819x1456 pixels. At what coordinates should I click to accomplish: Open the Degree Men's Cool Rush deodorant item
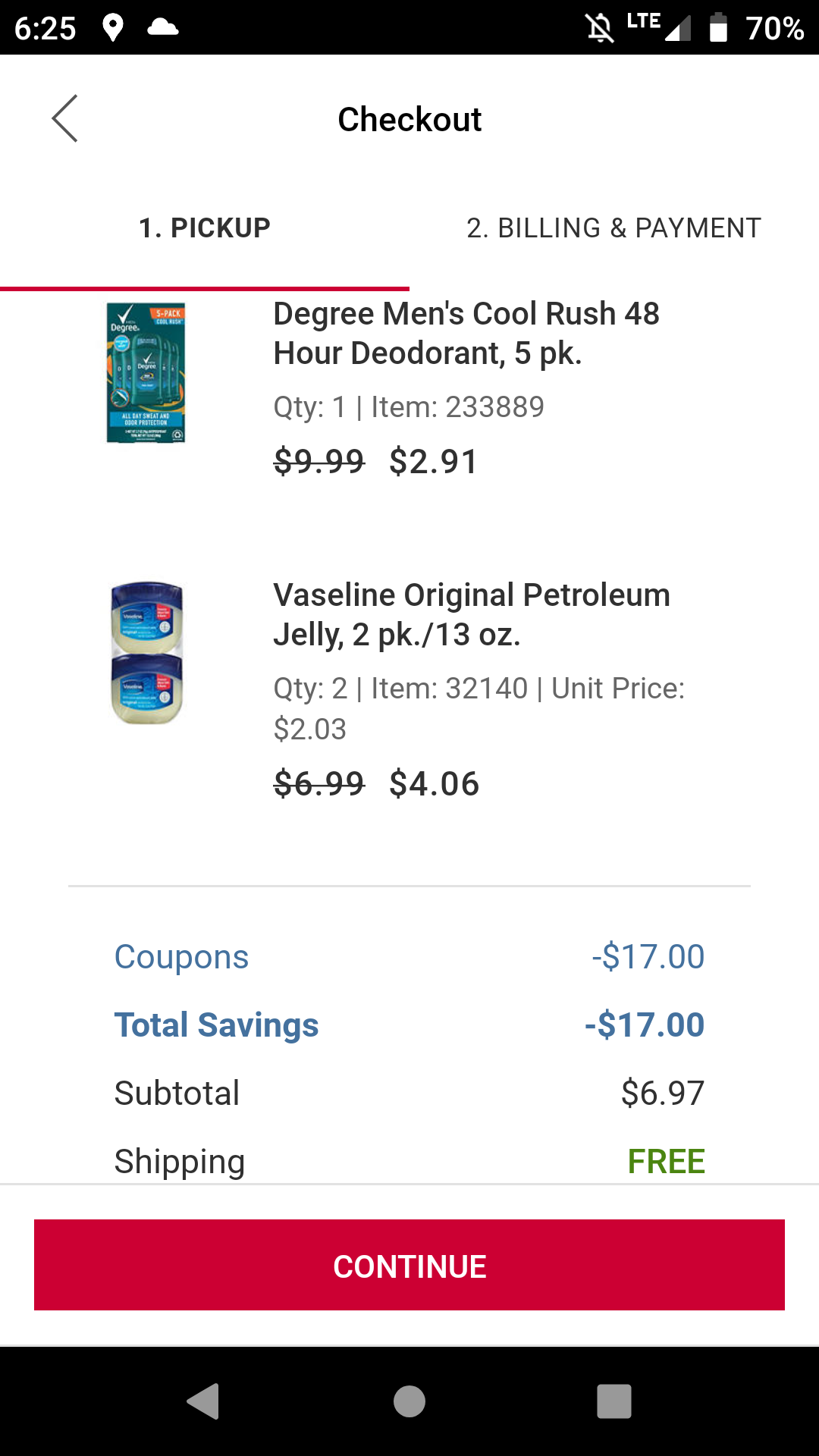[x=466, y=334]
